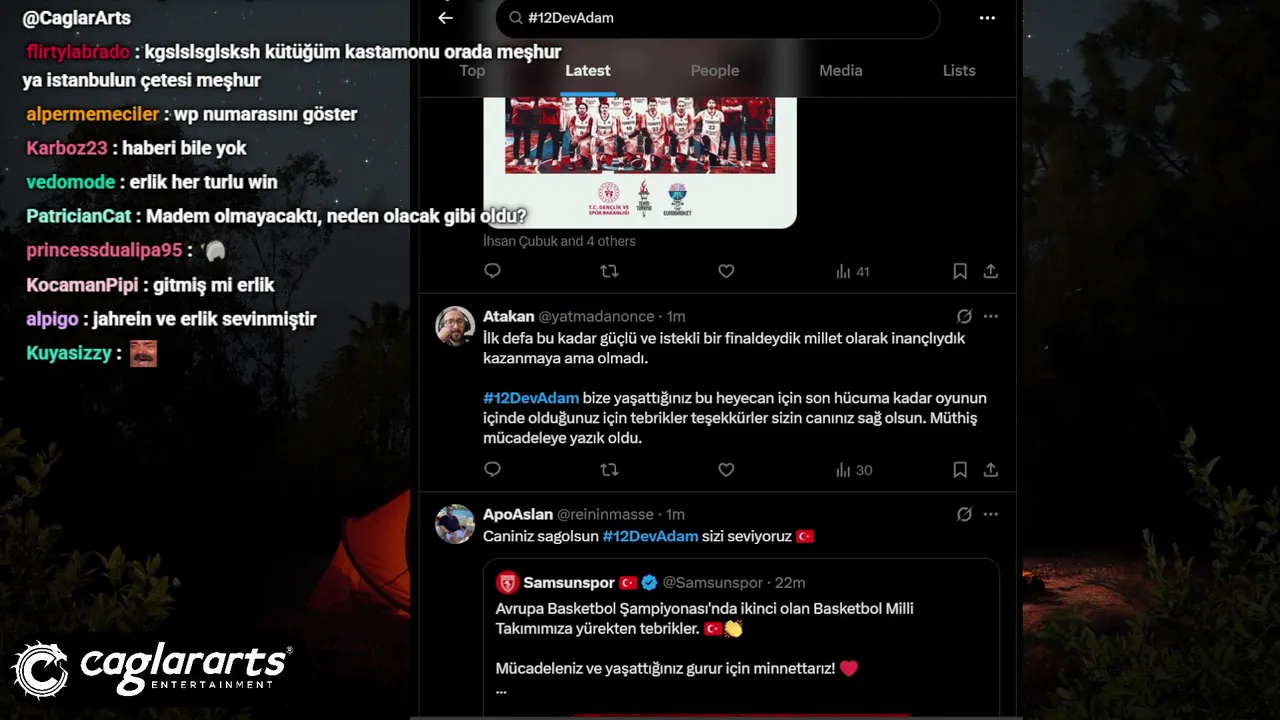Repost Atakan's tweet

(609, 470)
